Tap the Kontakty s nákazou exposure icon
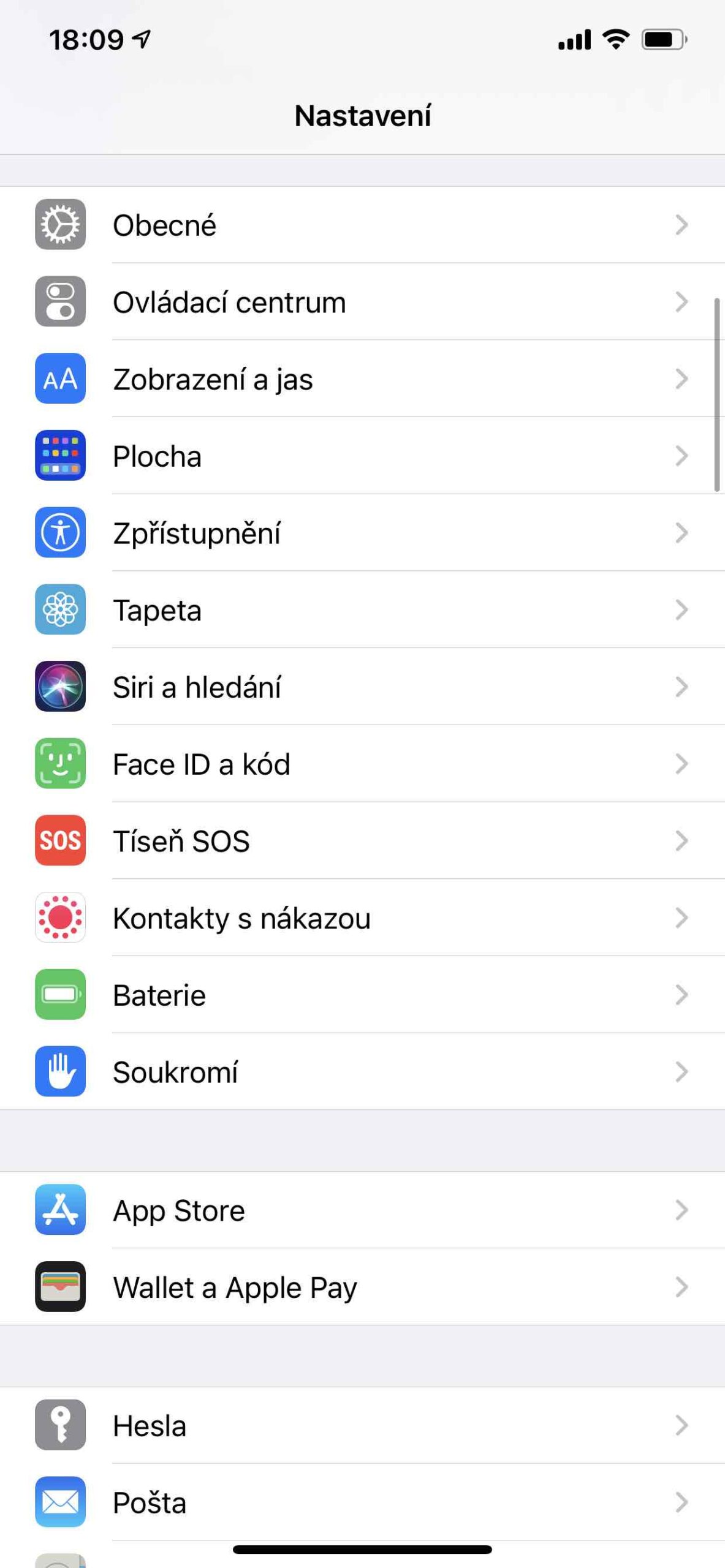The width and height of the screenshot is (725, 1568). [x=60, y=918]
